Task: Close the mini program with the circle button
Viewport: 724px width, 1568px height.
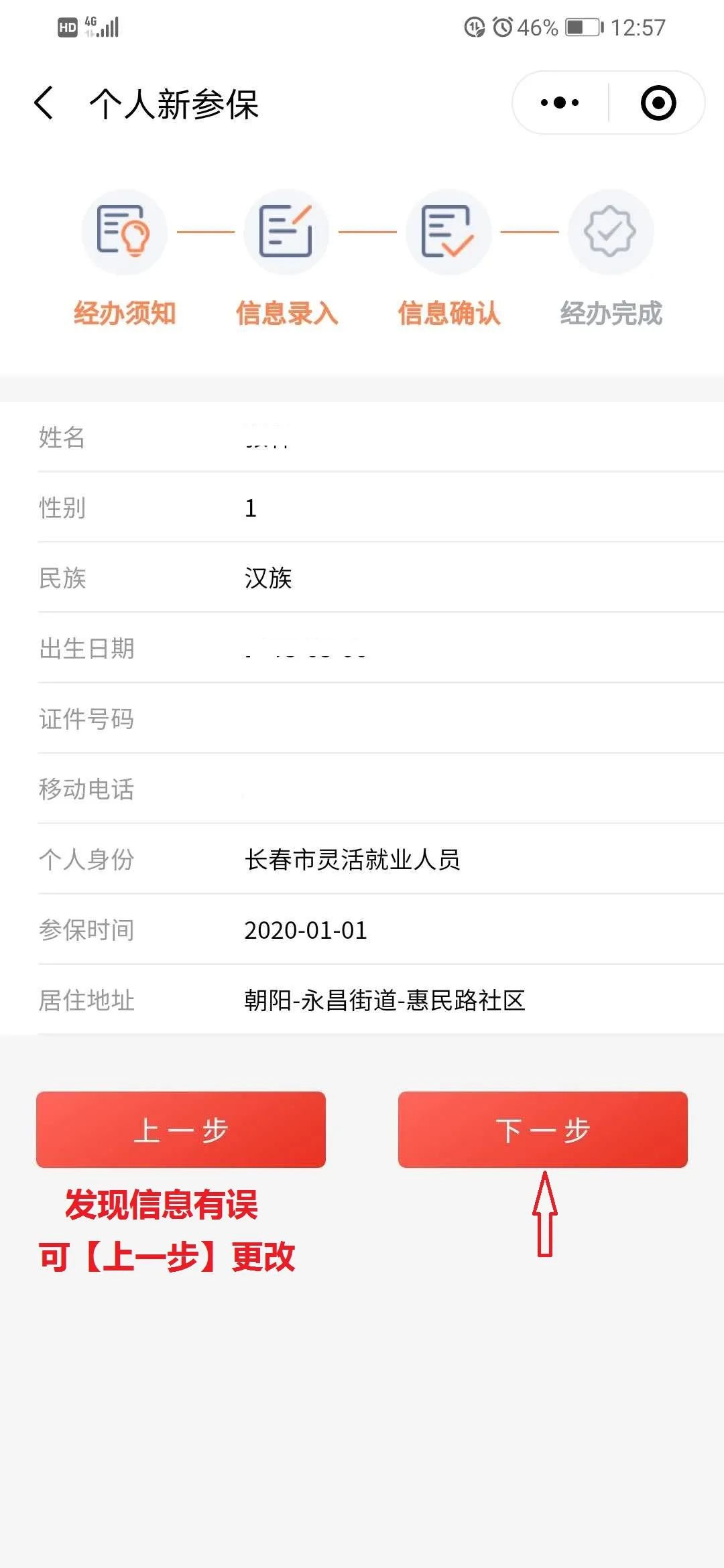Action: click(658, 103)
